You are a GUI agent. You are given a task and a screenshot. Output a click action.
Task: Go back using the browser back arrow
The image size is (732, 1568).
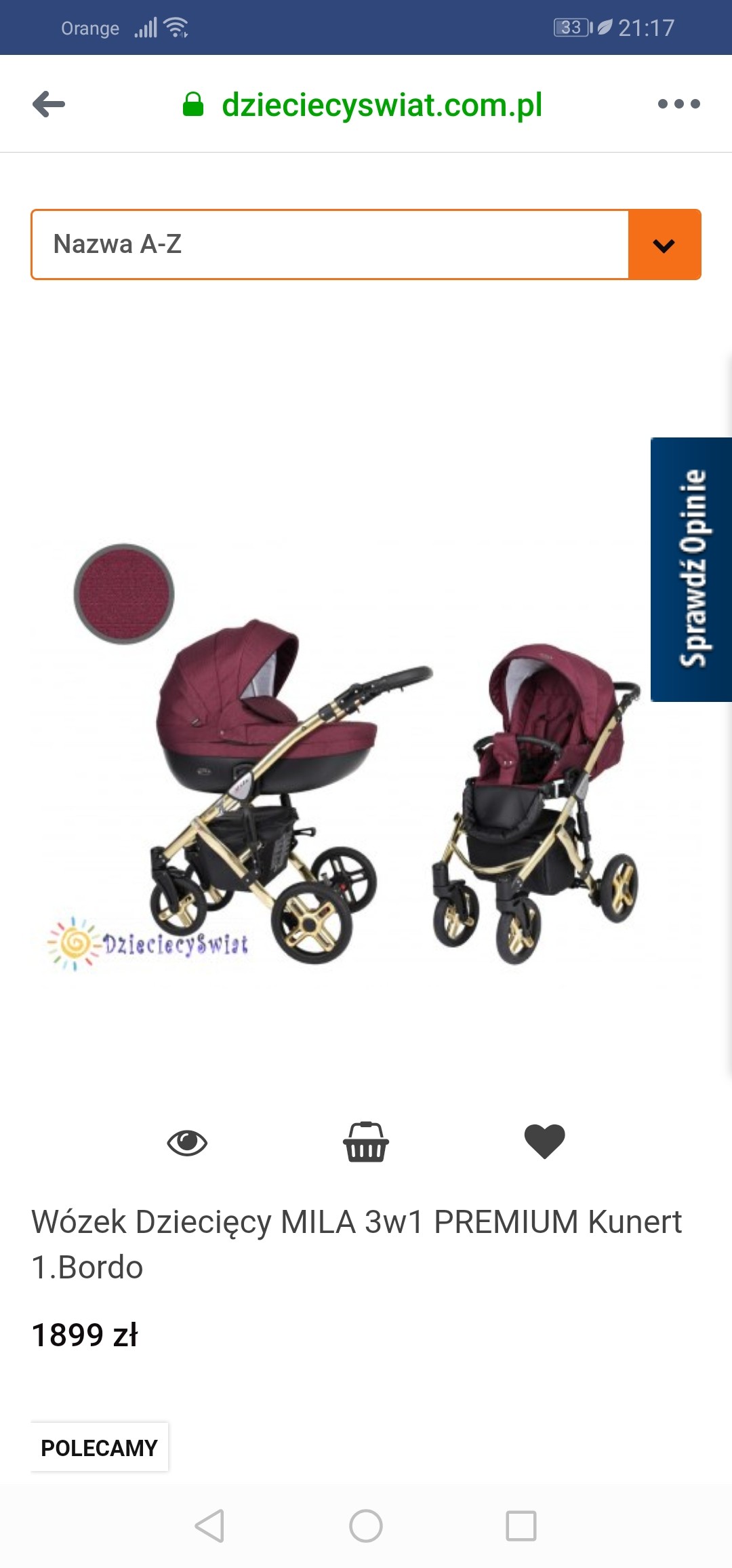tap(49, 104)
